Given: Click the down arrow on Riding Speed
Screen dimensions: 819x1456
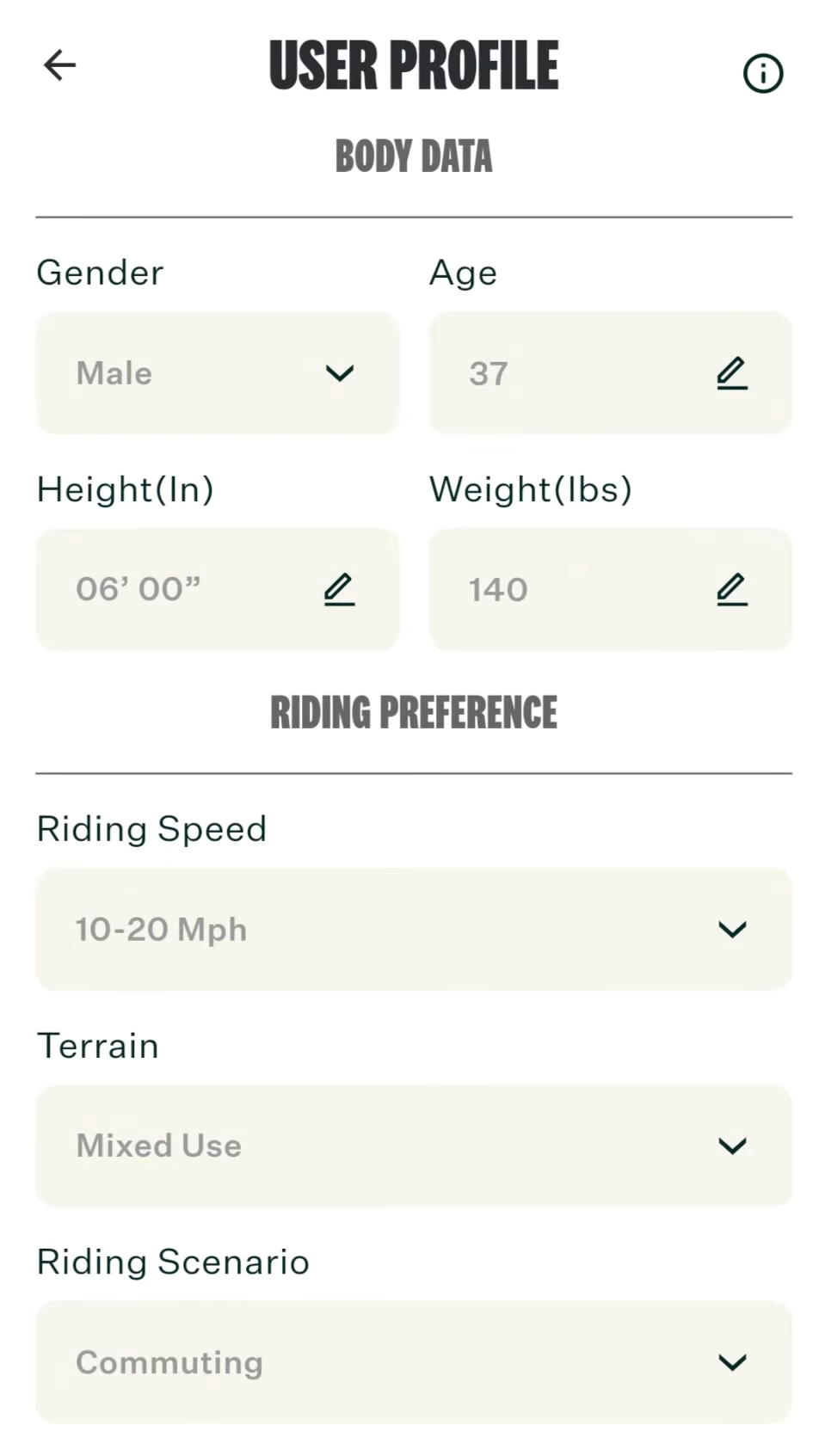Looking at the screenshot, I should point(732,930).
